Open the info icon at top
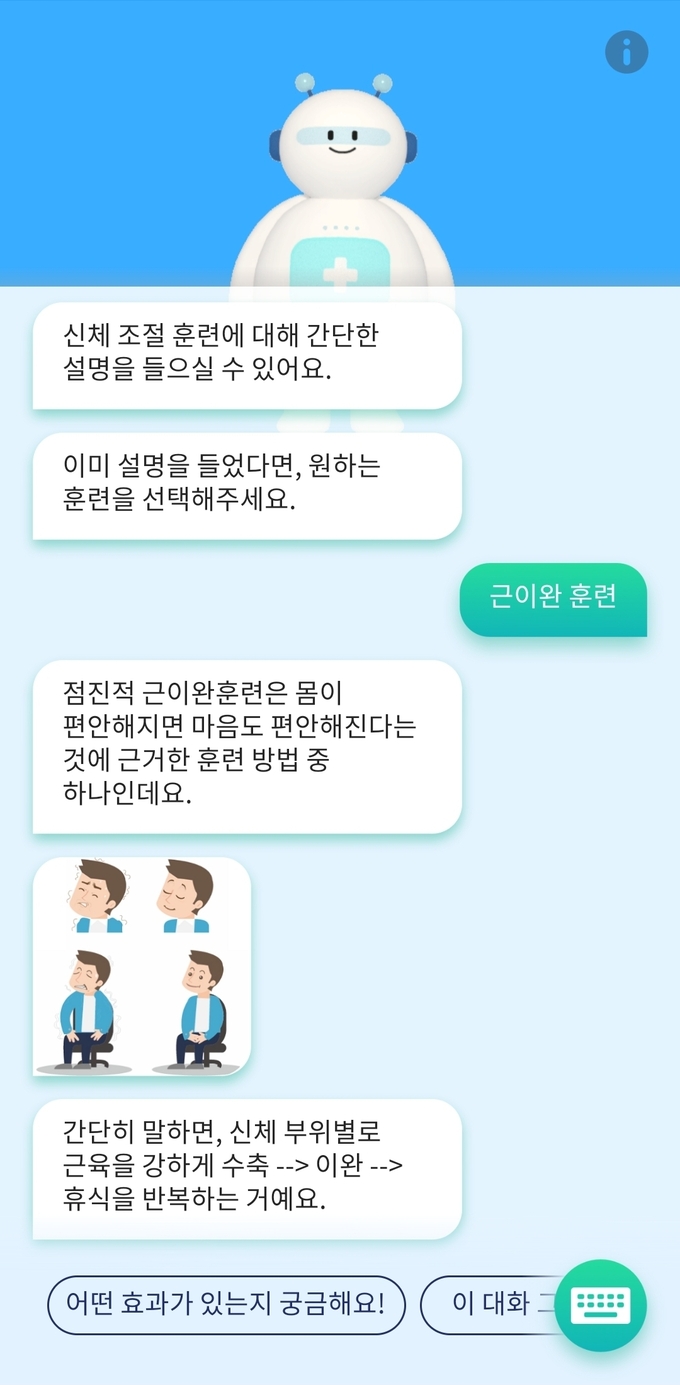Viewport: 680px width, 1385px height. [x=627, y=52]
